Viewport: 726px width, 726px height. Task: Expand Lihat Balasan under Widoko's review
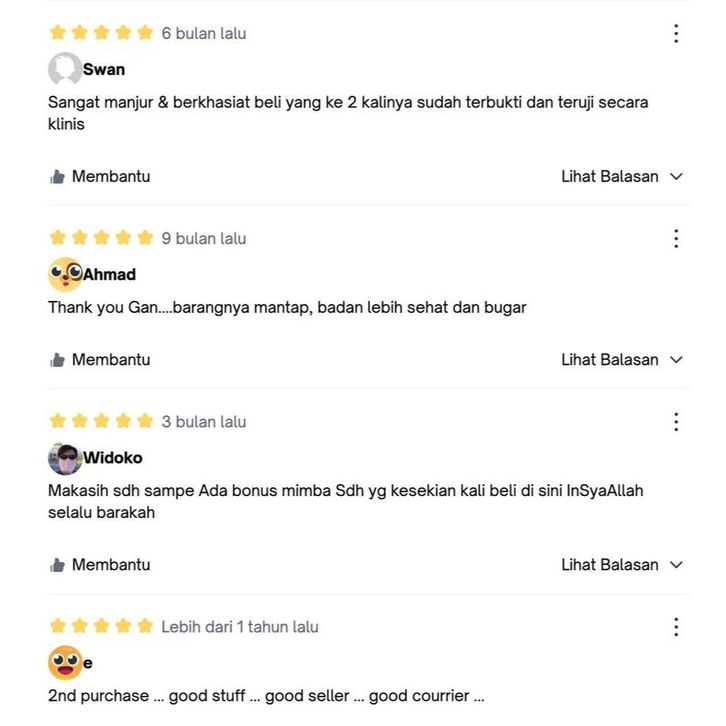pos(621,565)
